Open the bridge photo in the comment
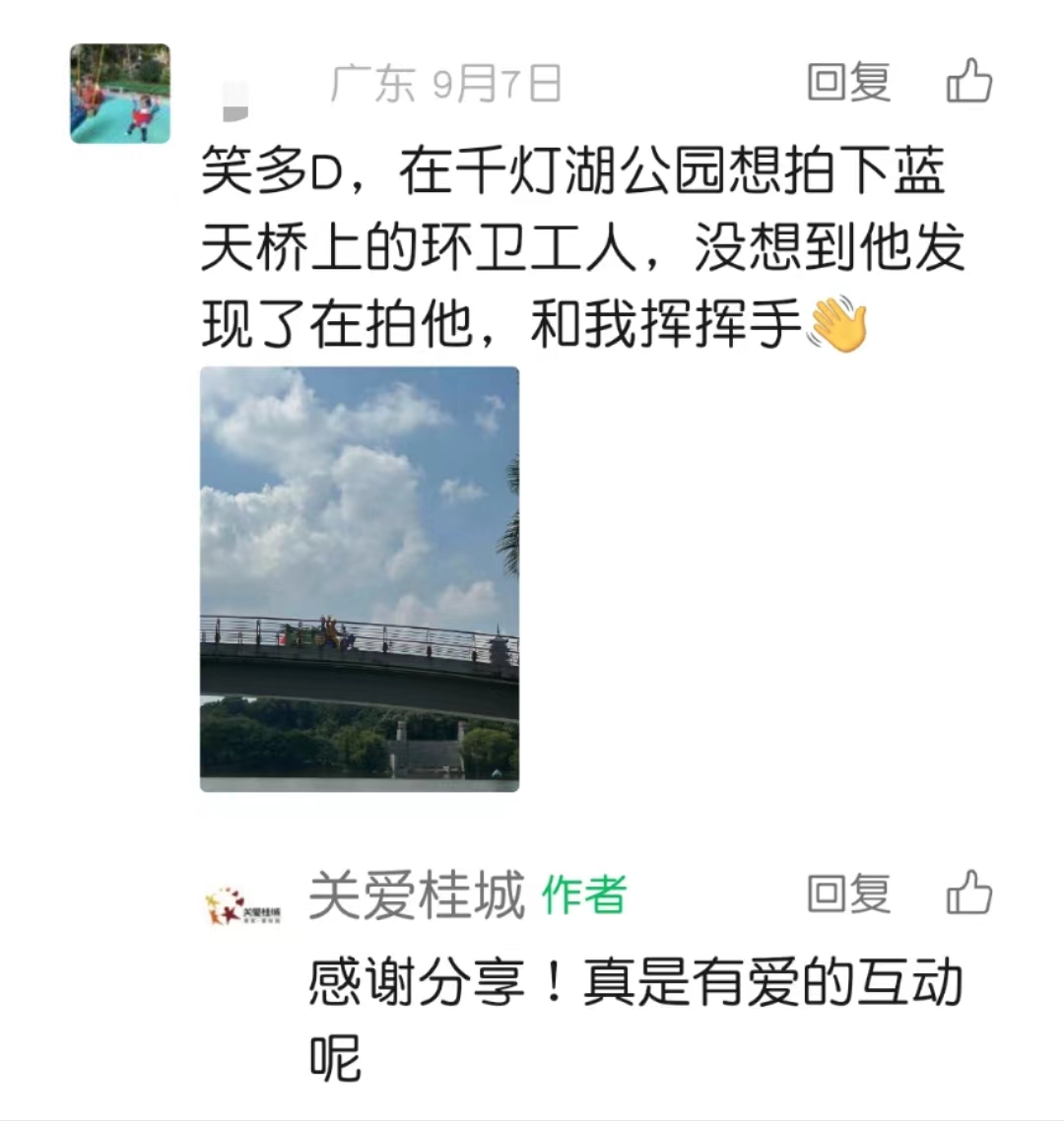 coord(360,579)
